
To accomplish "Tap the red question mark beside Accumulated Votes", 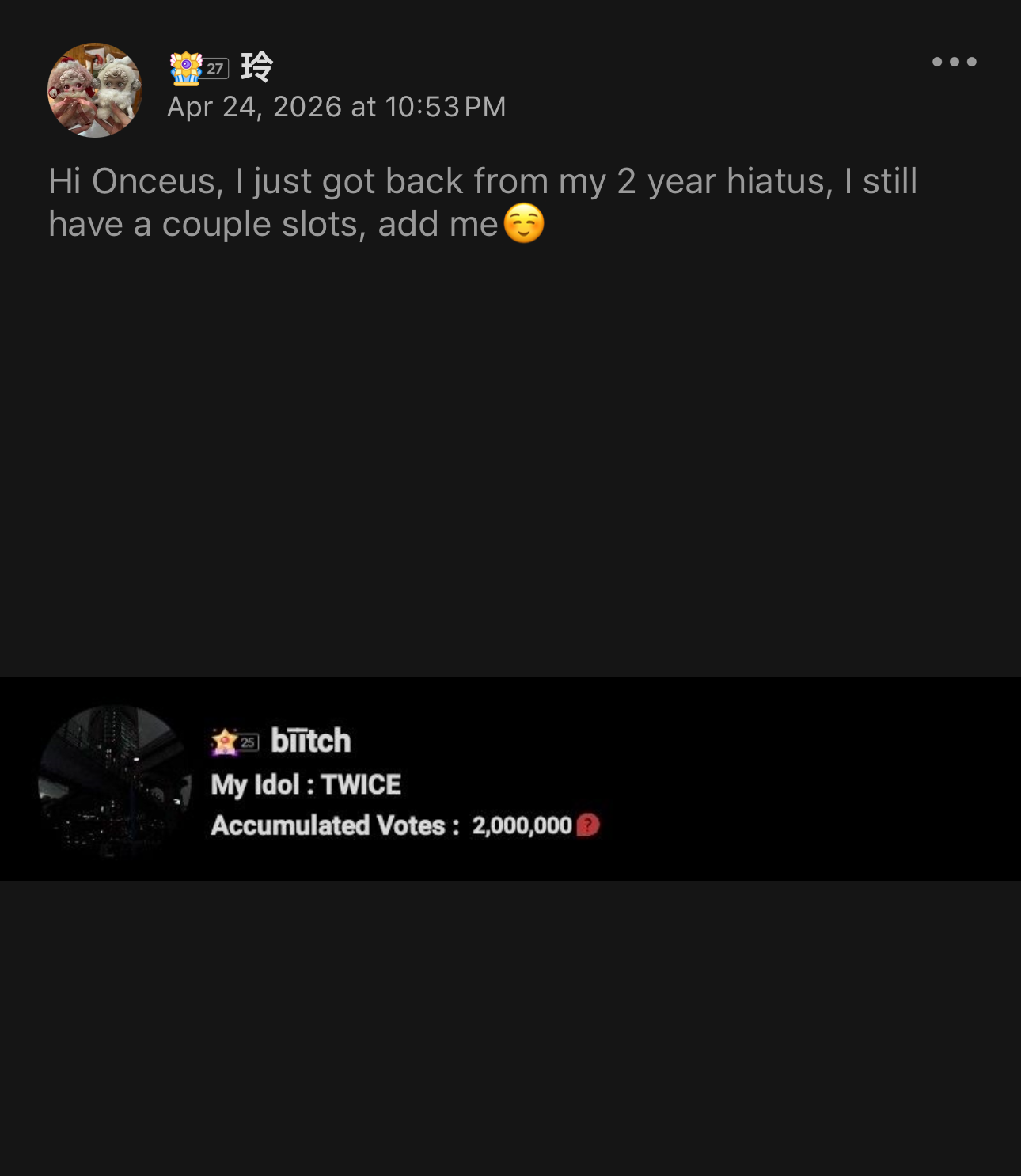I will 589,825.
